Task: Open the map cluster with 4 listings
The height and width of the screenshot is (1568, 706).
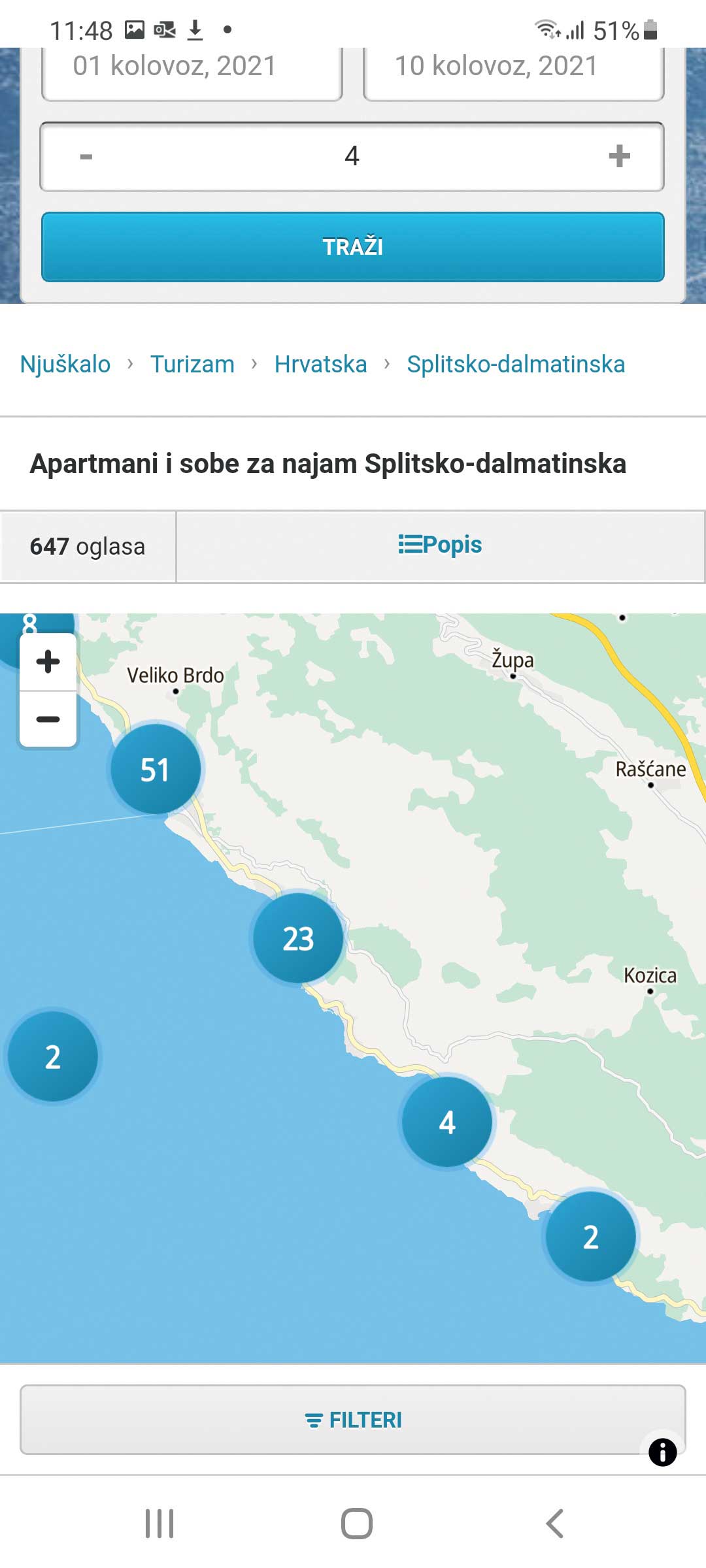Action: click(x=447, y=1122)
